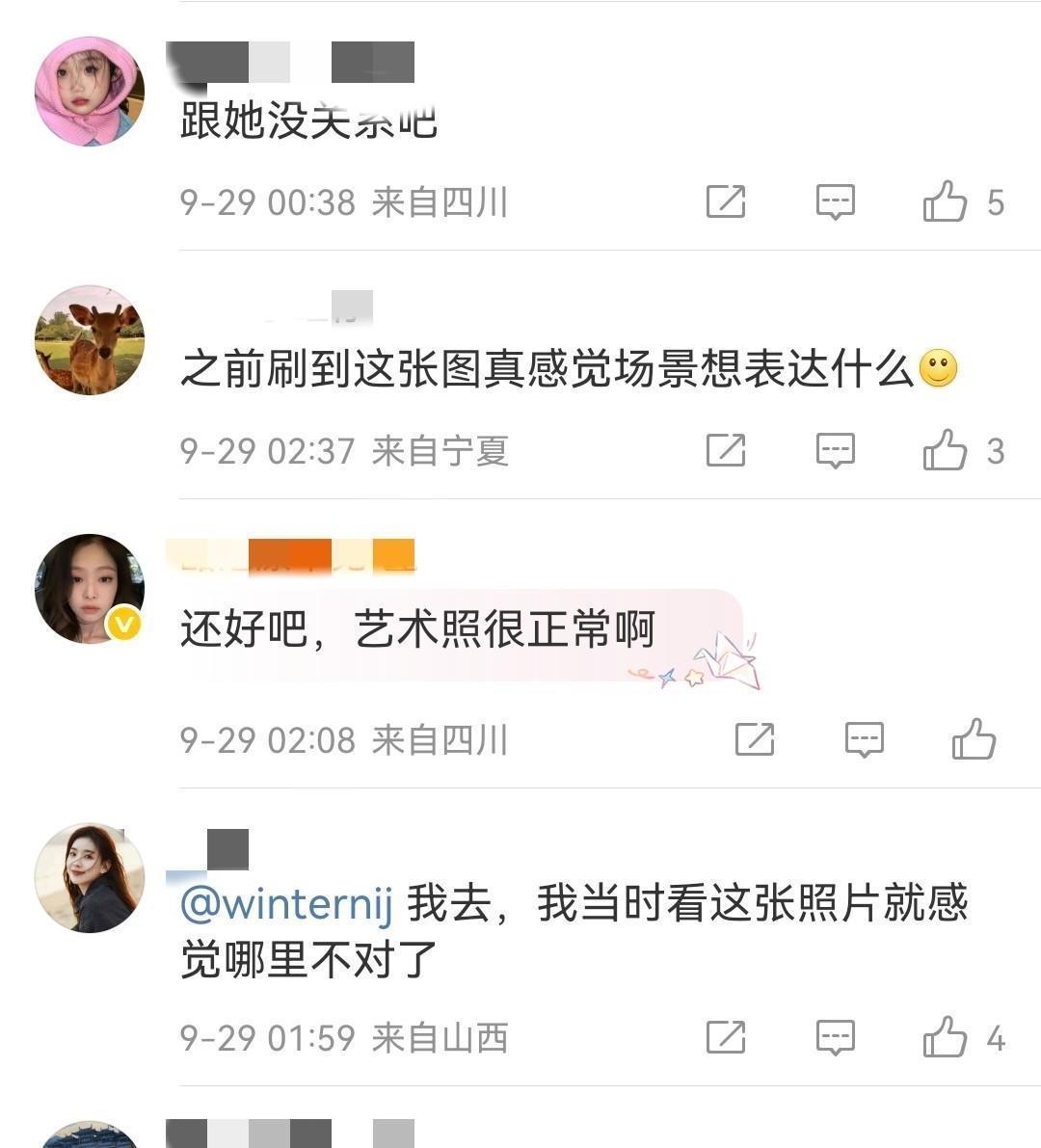Like the comment posted from 山西

pos(946,1038)
